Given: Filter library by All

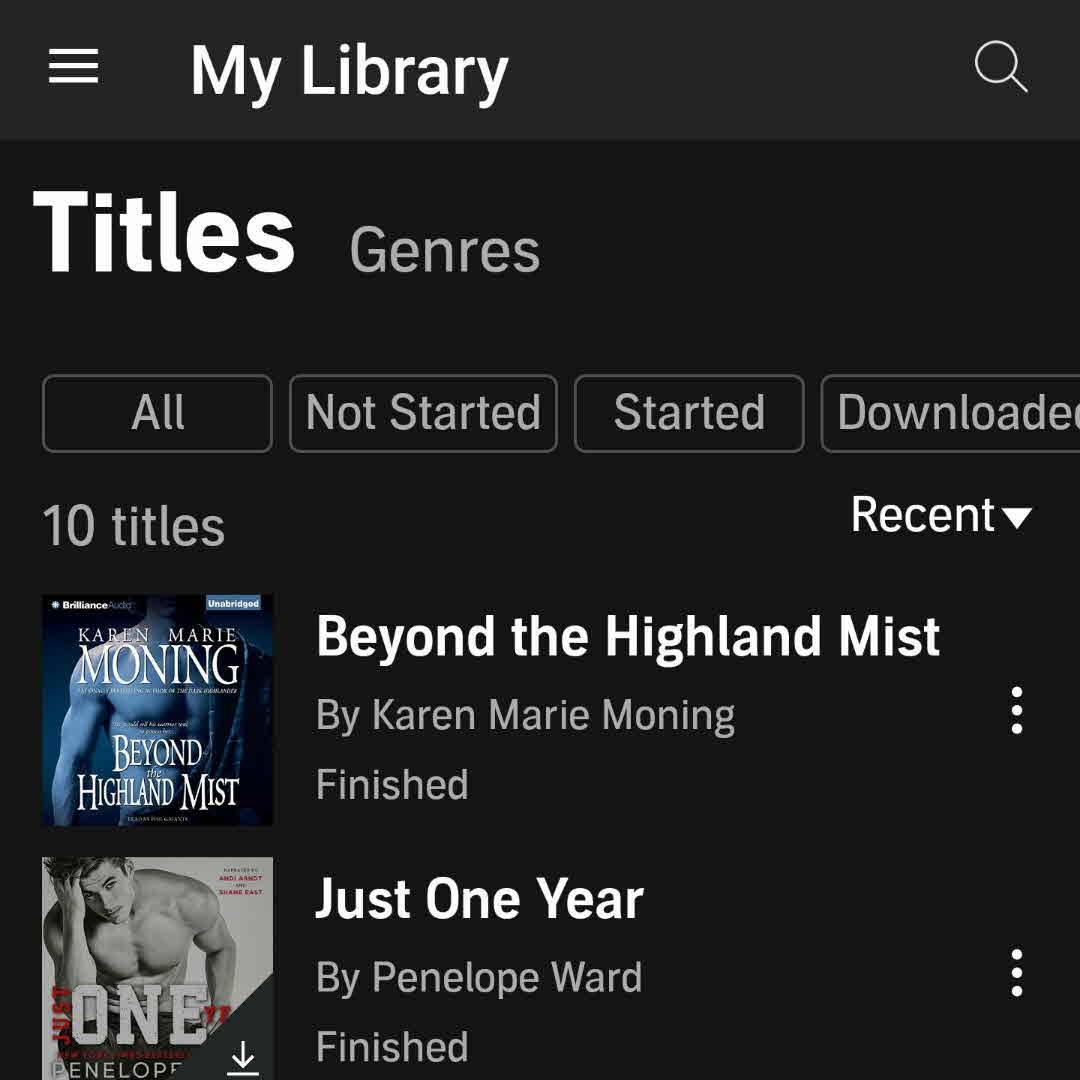Looking at the screenshot, I should pyautogui.click(x=157, y=413).
